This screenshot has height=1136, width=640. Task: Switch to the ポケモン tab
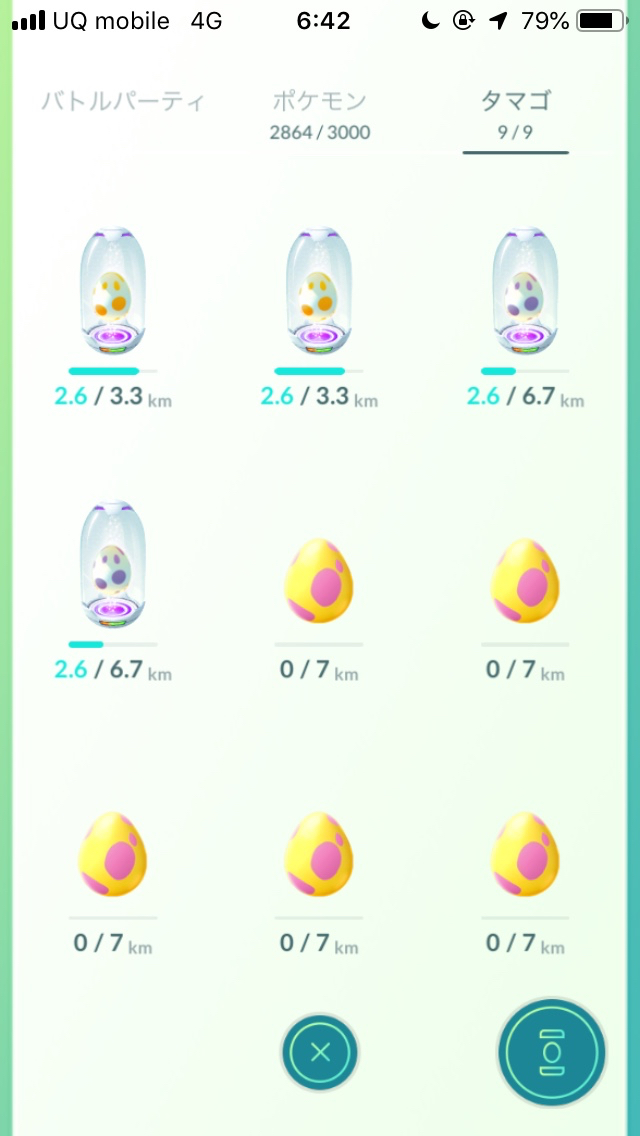coord(319,114)
